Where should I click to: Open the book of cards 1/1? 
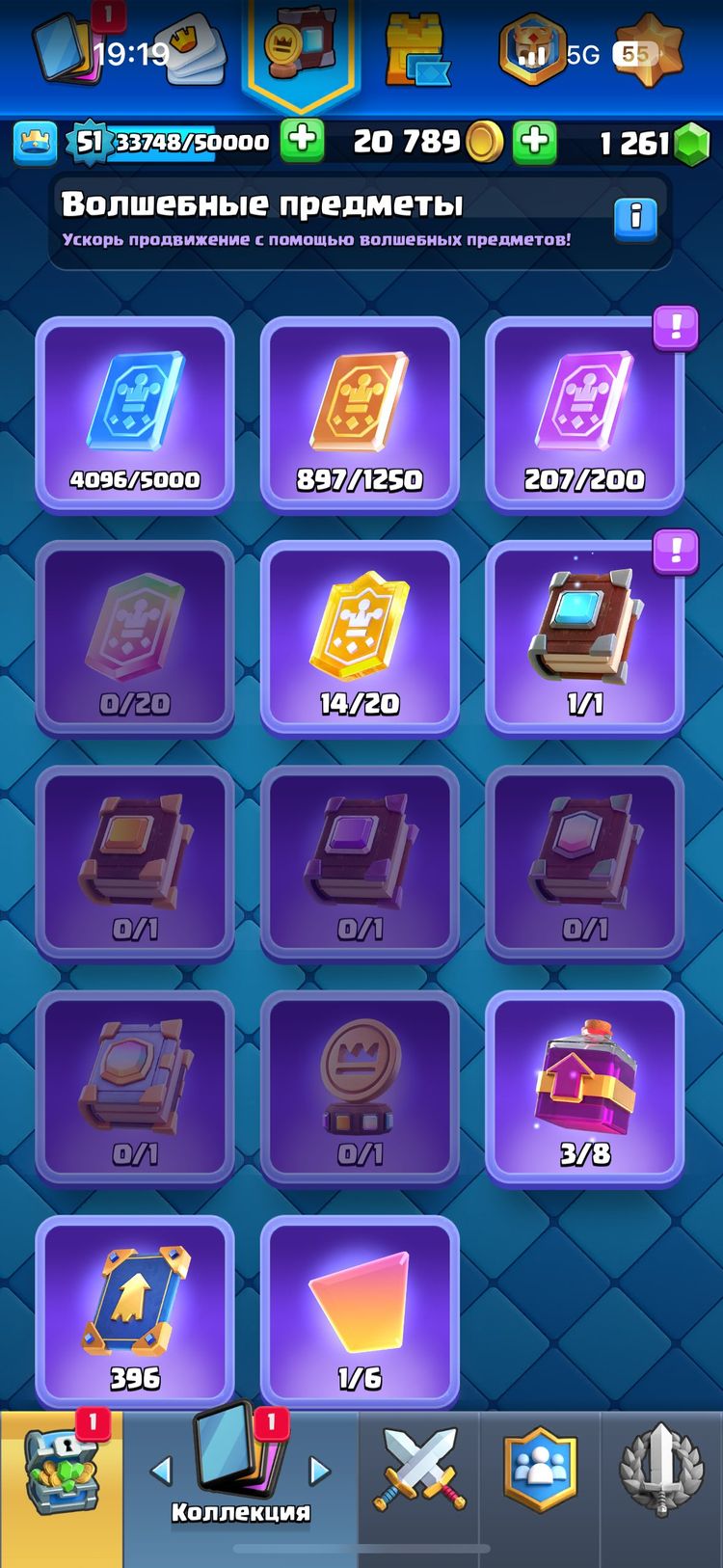pyautogui.click(x=584, y=638)
